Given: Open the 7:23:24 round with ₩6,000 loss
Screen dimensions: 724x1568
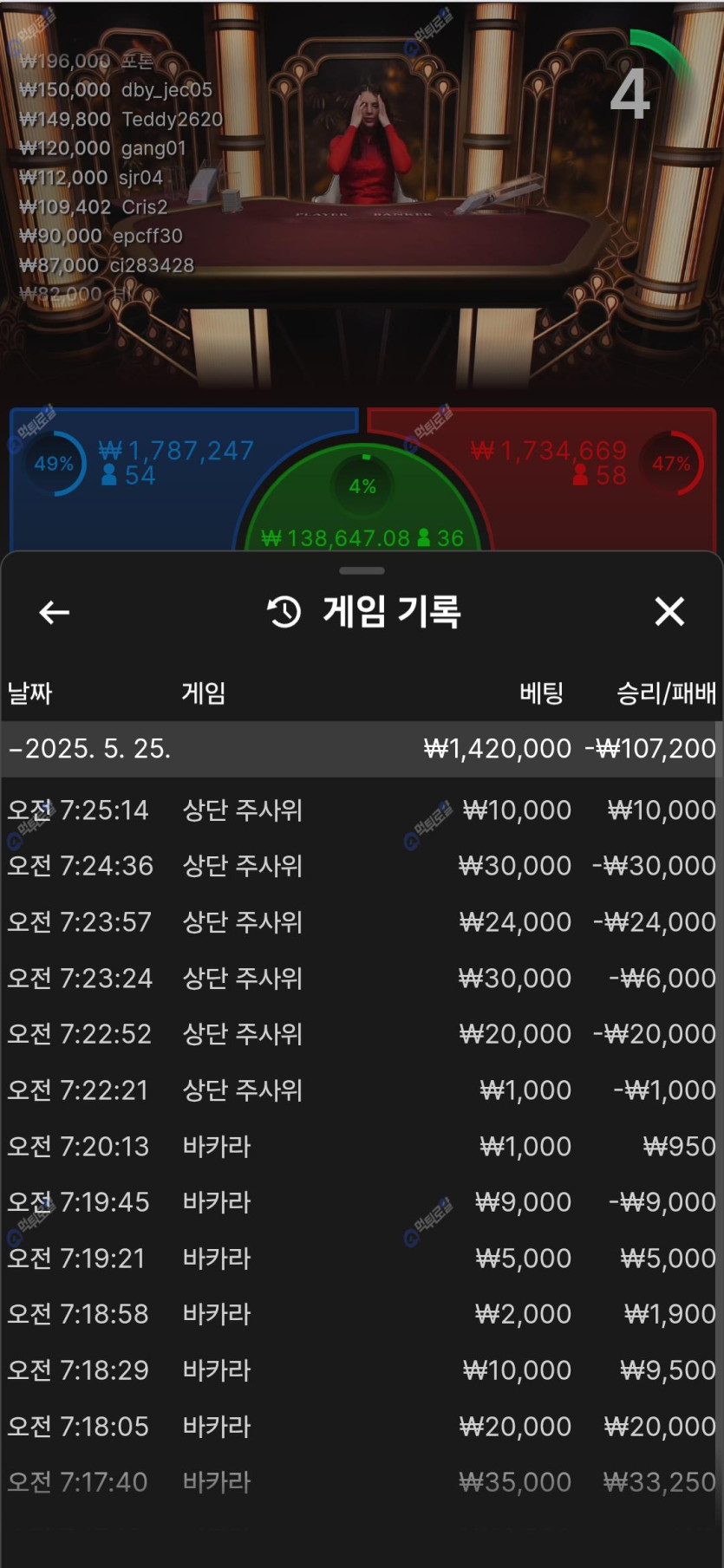Looking at the screenshot, I should tap(362, 978).
